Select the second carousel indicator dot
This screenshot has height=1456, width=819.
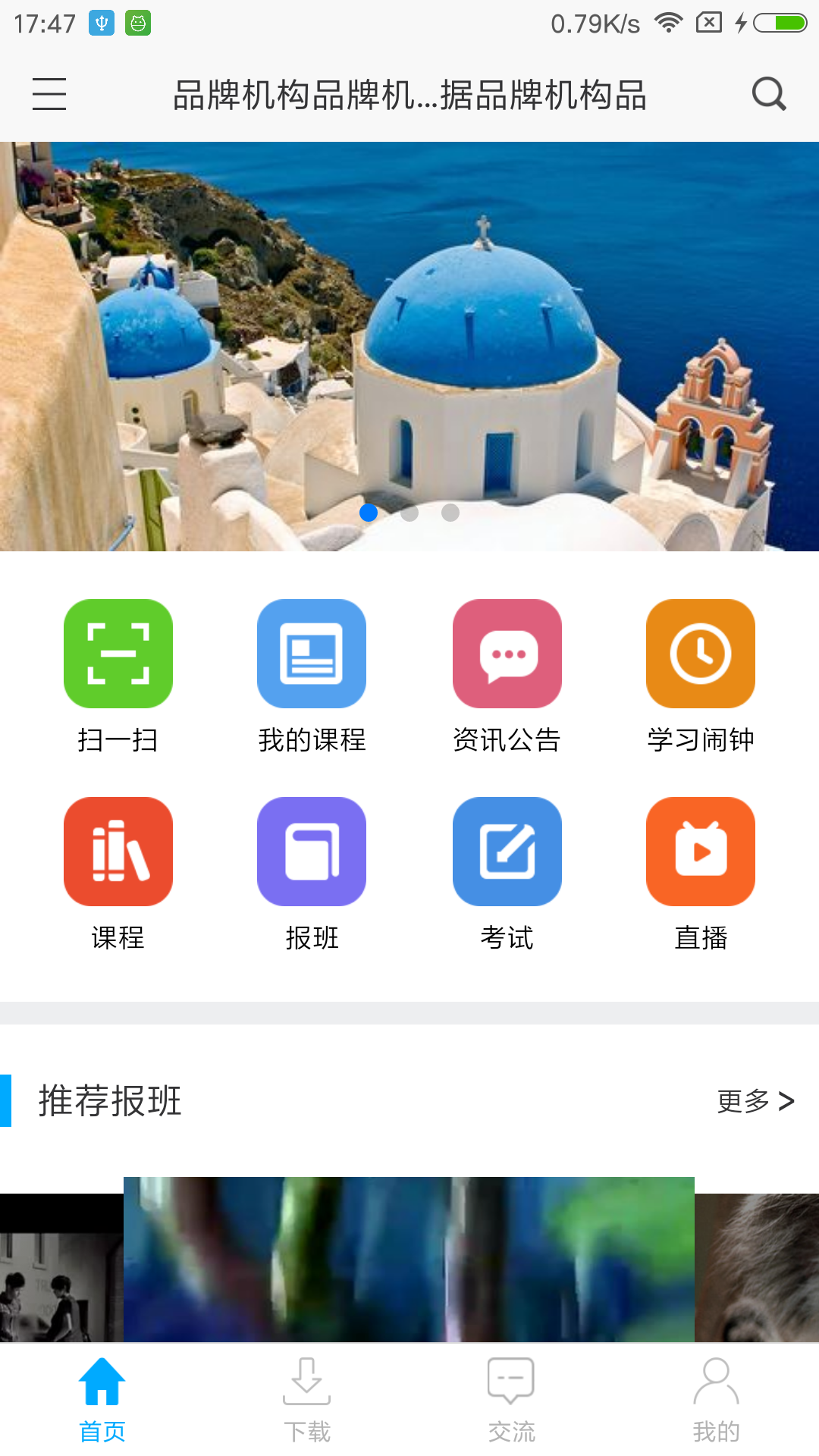click(x=409, y=513)
